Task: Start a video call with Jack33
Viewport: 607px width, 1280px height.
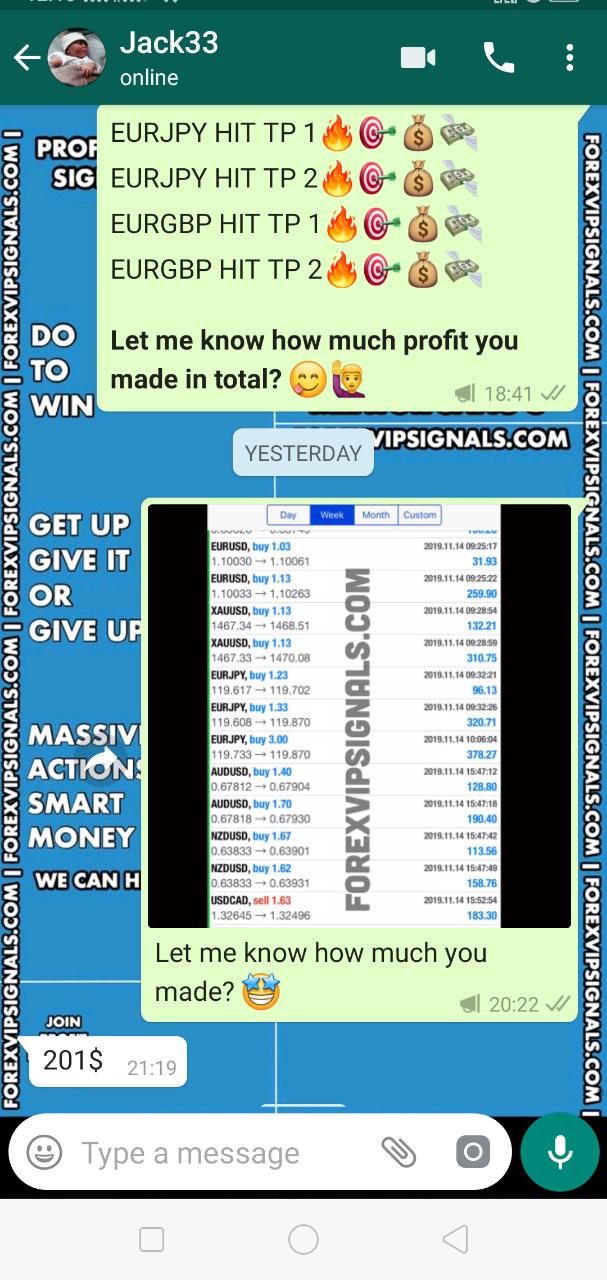Action: pos(418,58)
